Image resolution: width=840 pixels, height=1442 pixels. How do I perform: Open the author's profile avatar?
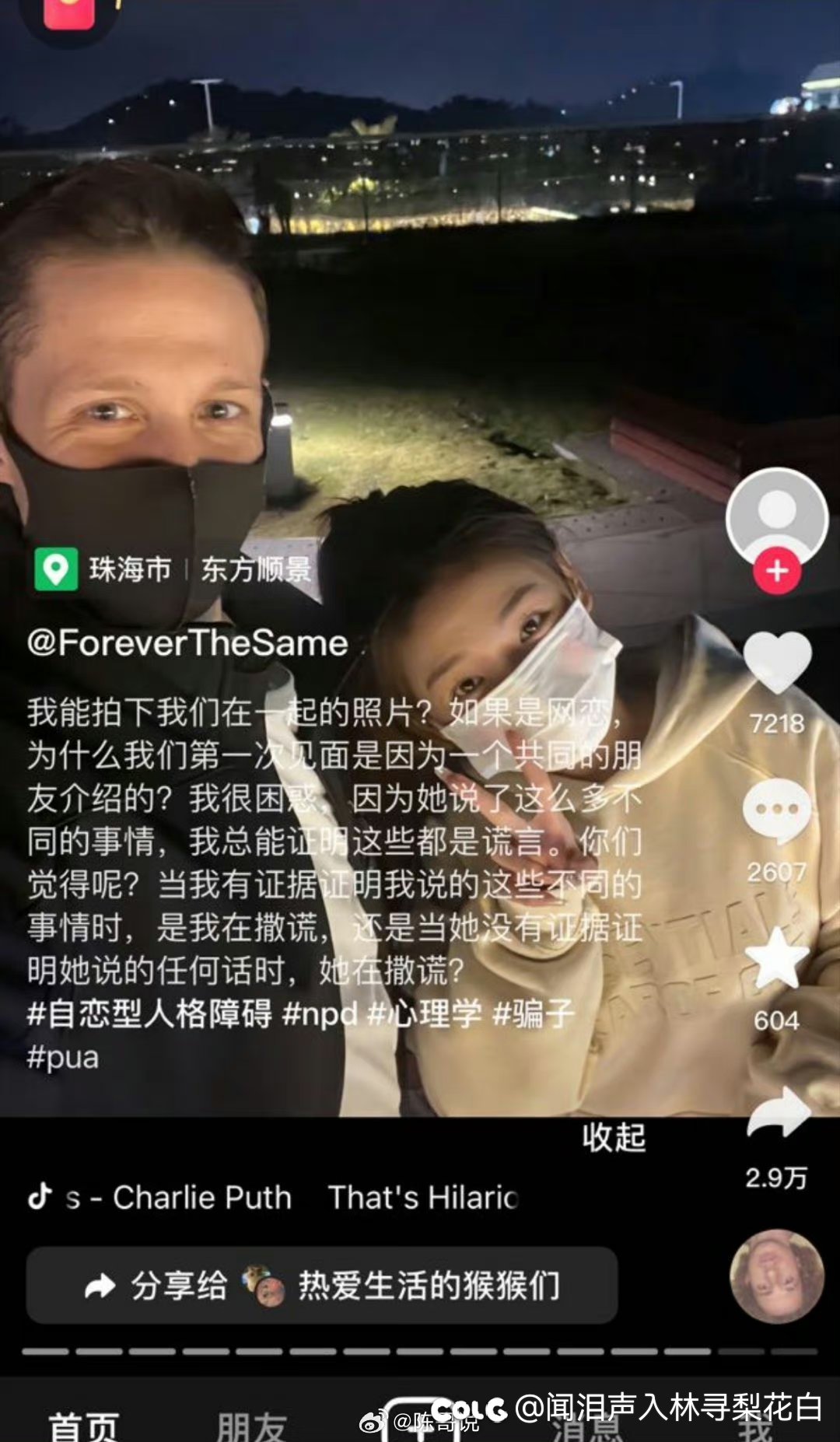(776, 516)
